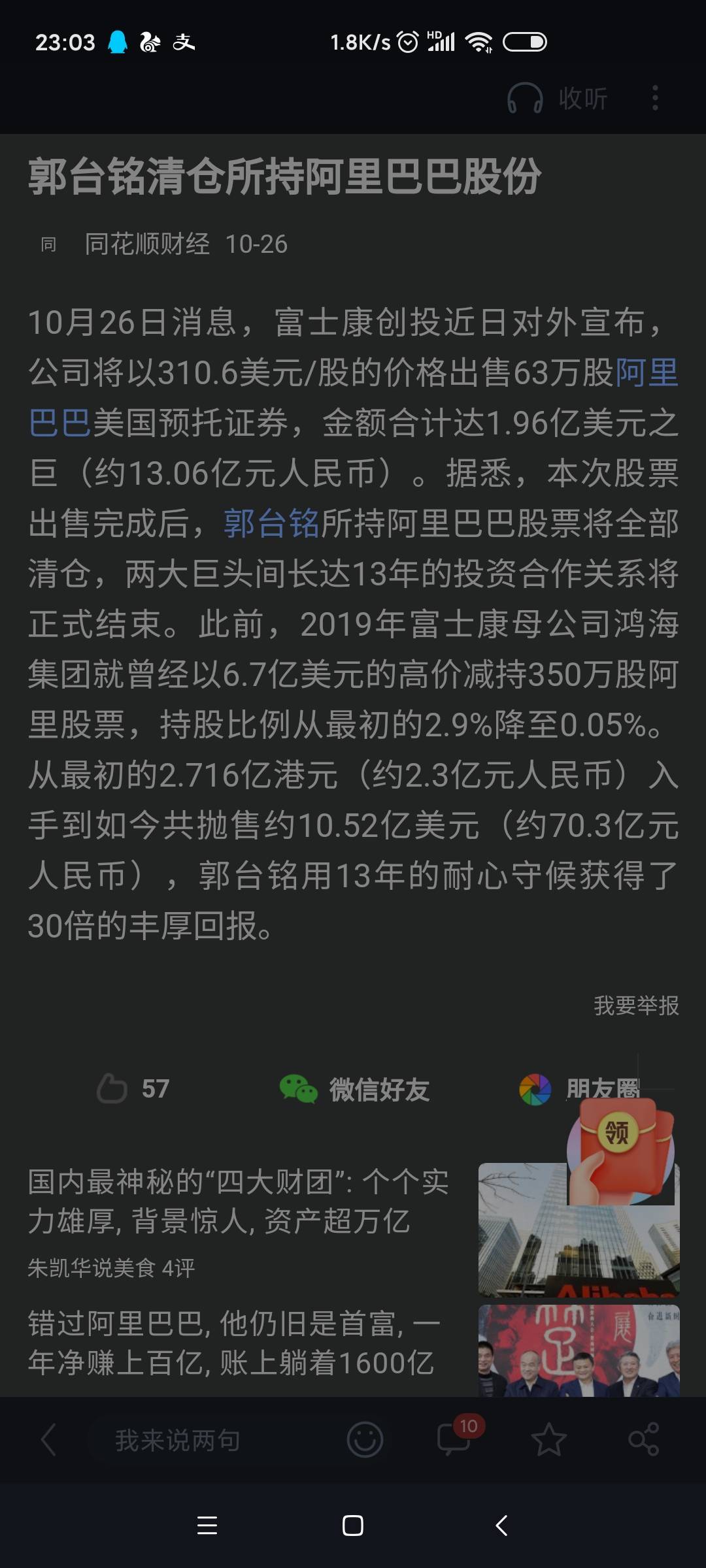Open the overflow menu
706x1568 pixels.
[655, 98]
